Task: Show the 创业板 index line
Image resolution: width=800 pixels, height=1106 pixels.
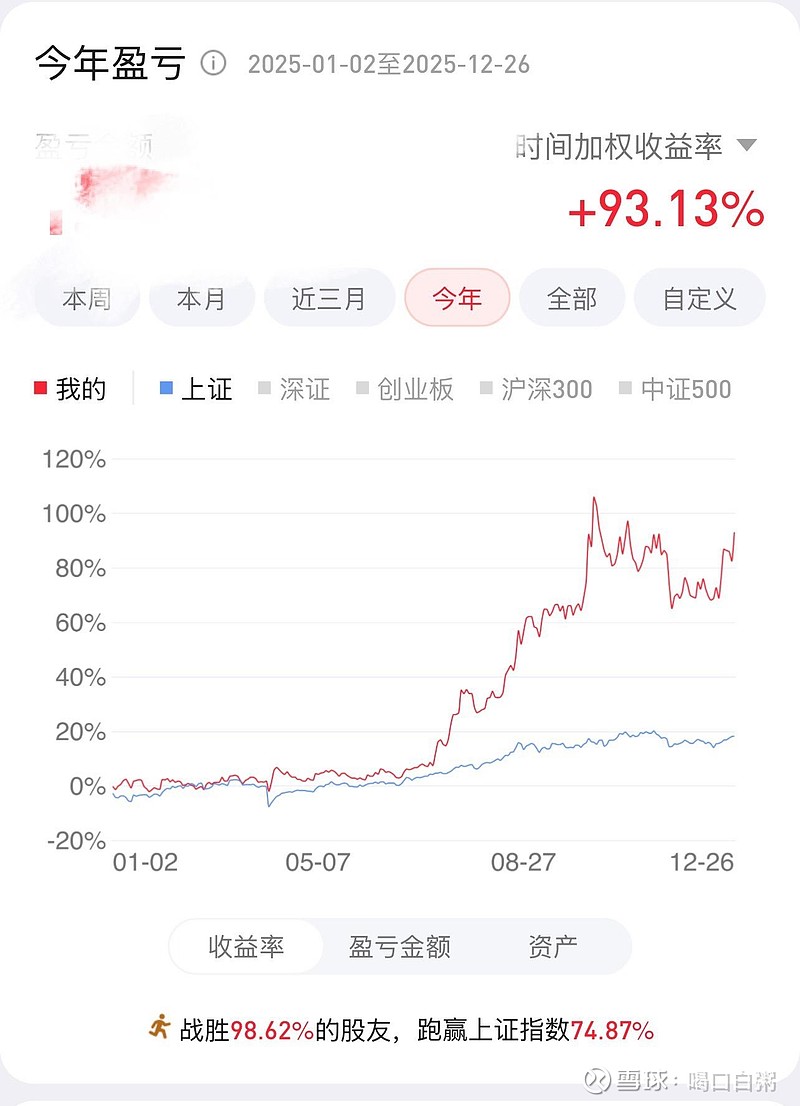Action: click(405, 389)
